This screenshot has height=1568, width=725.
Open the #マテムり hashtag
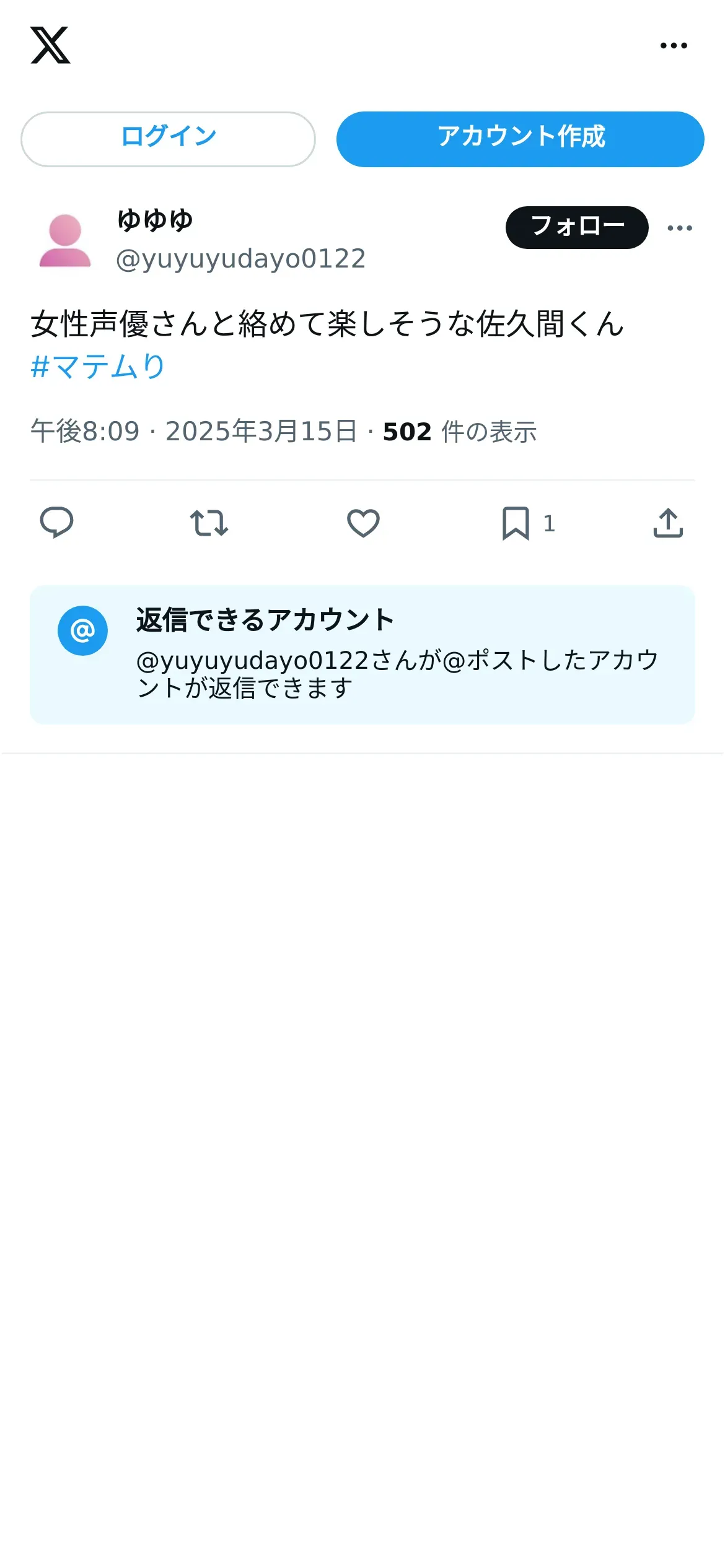click(x=98, y=366)
